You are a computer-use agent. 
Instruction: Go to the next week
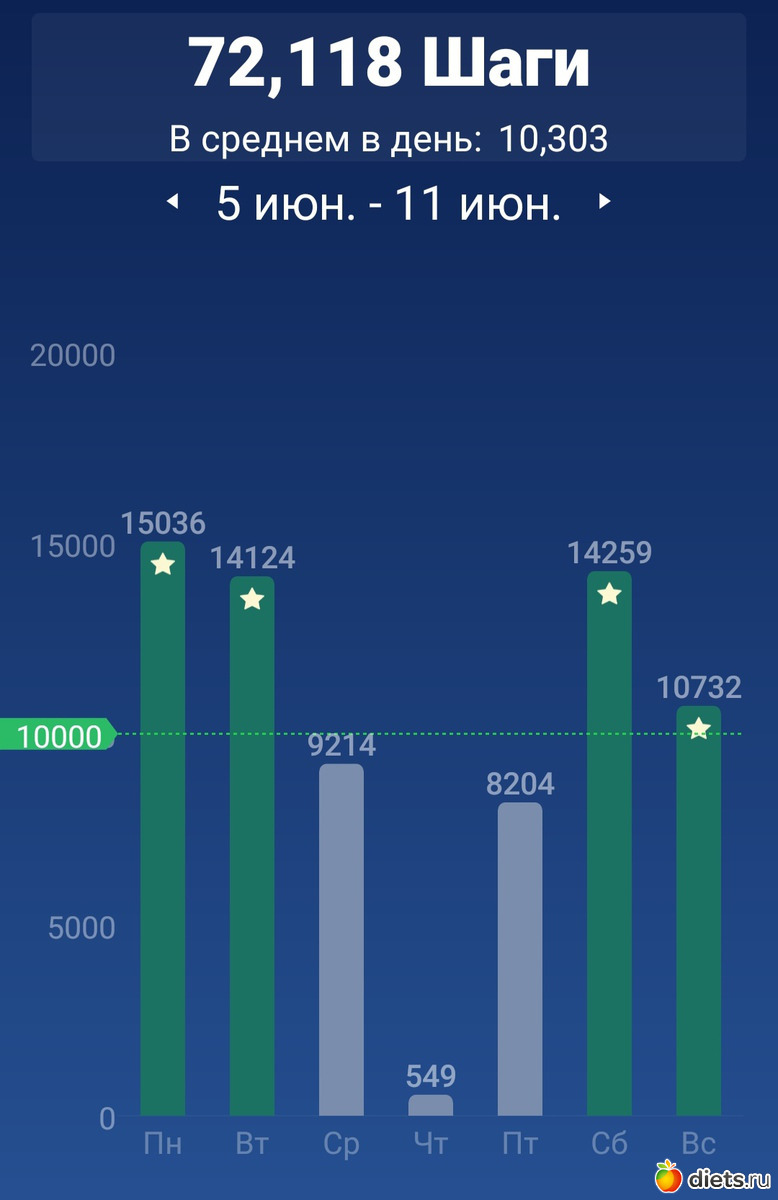(604, 203)
